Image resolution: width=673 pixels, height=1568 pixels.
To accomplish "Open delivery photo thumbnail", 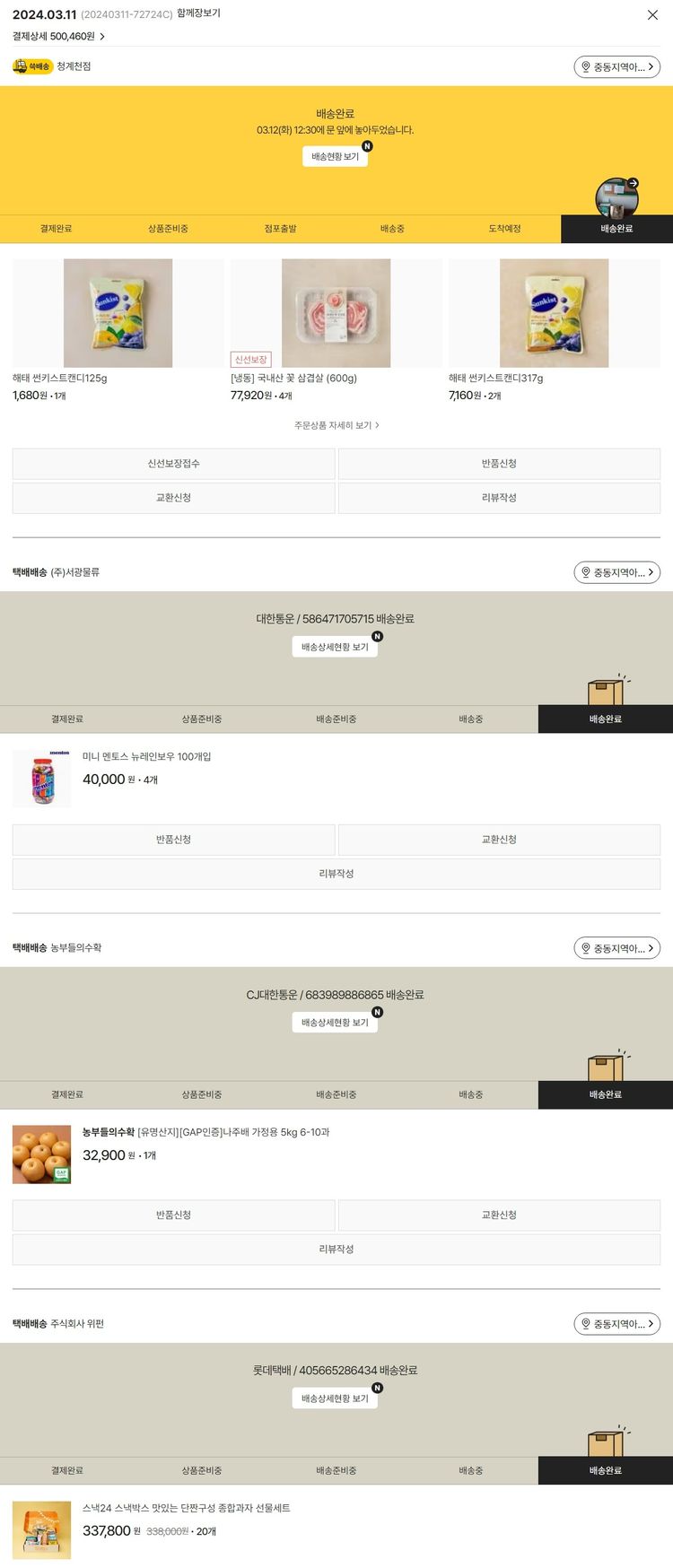I will point(616,197).
